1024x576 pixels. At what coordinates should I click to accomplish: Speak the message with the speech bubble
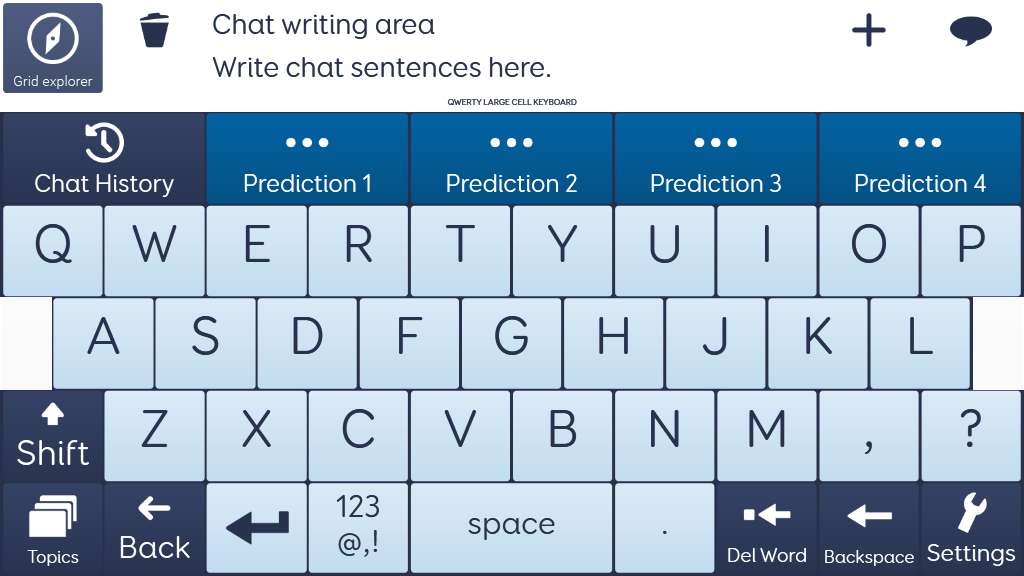[x=970, y=31]
